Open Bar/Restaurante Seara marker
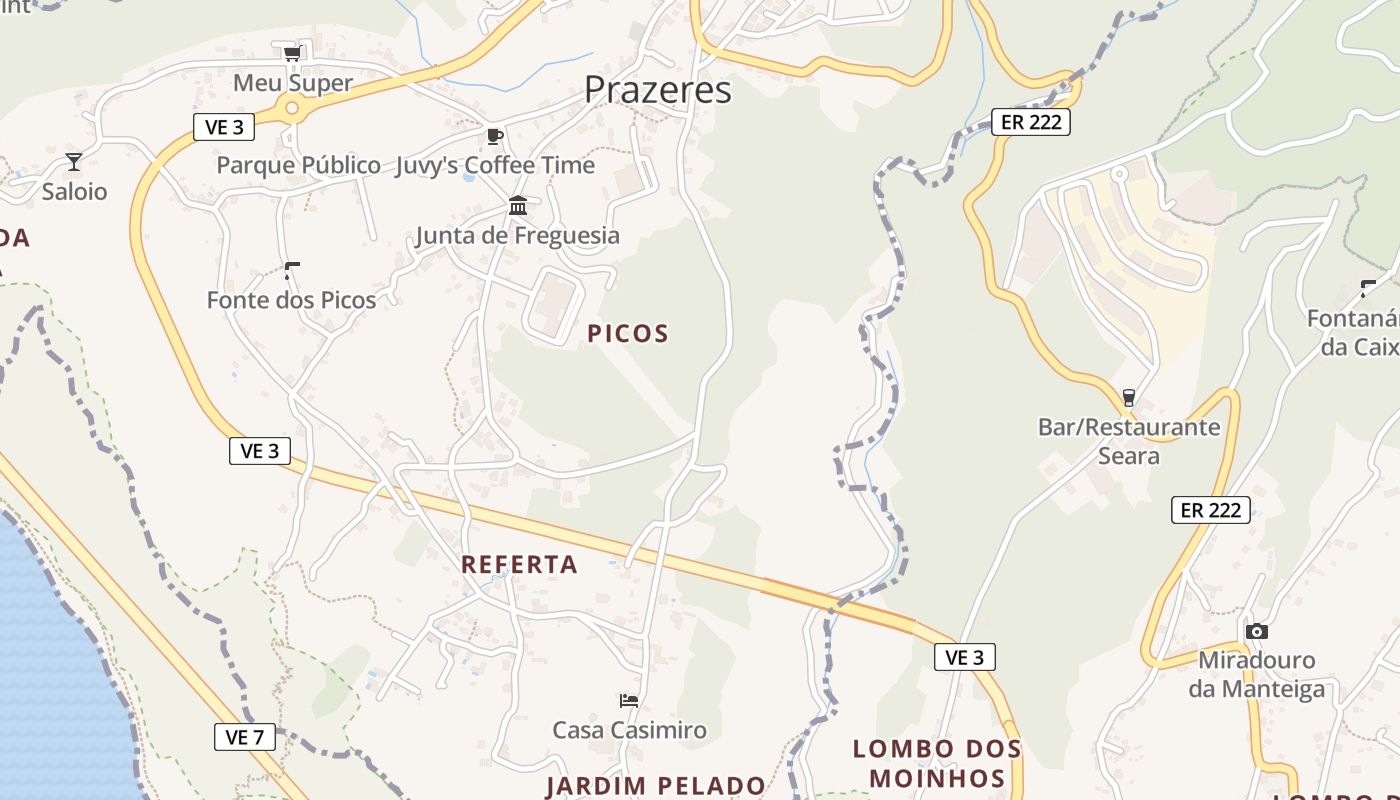This screenshot has height=800, width=1400. (1129, 398)
